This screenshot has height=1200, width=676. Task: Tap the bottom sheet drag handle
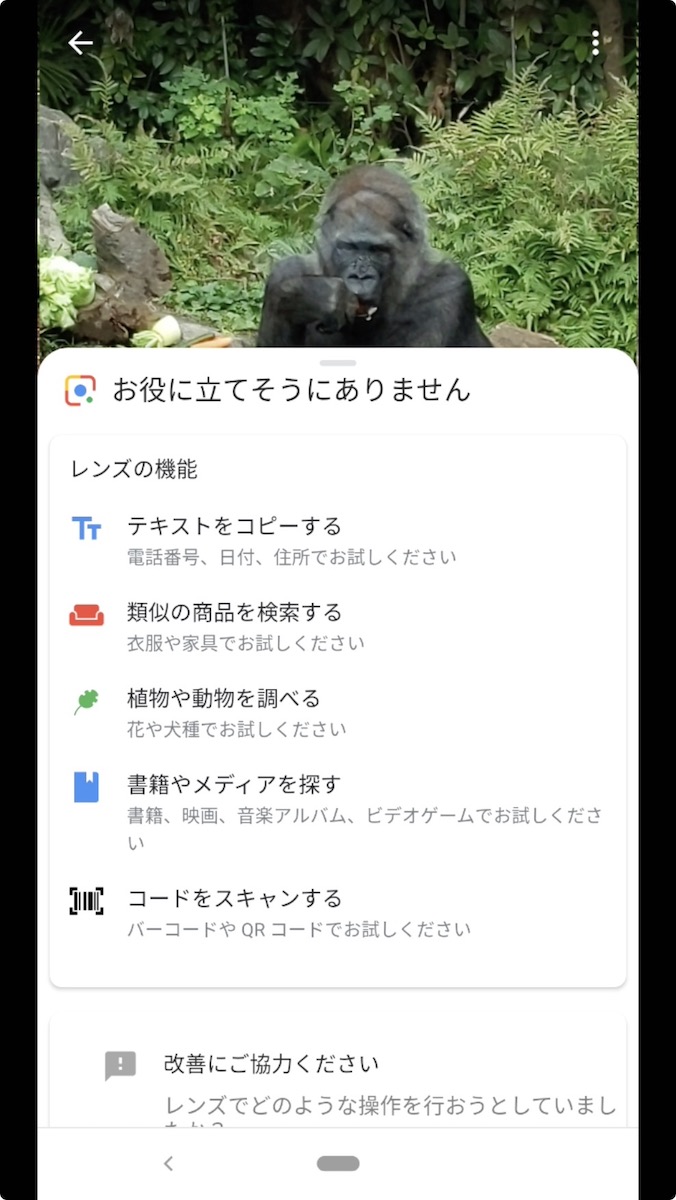(339, 362)
